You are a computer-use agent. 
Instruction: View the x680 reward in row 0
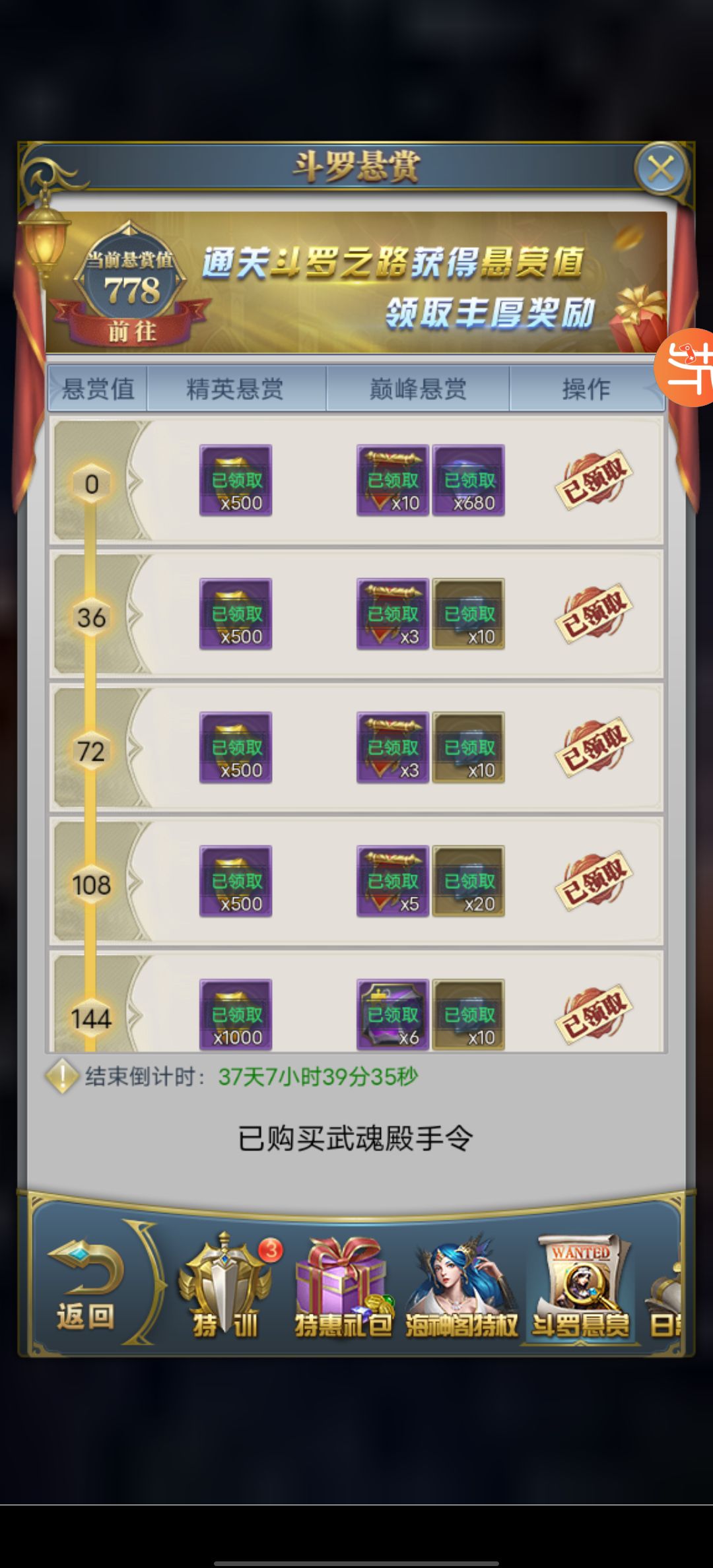469,480
